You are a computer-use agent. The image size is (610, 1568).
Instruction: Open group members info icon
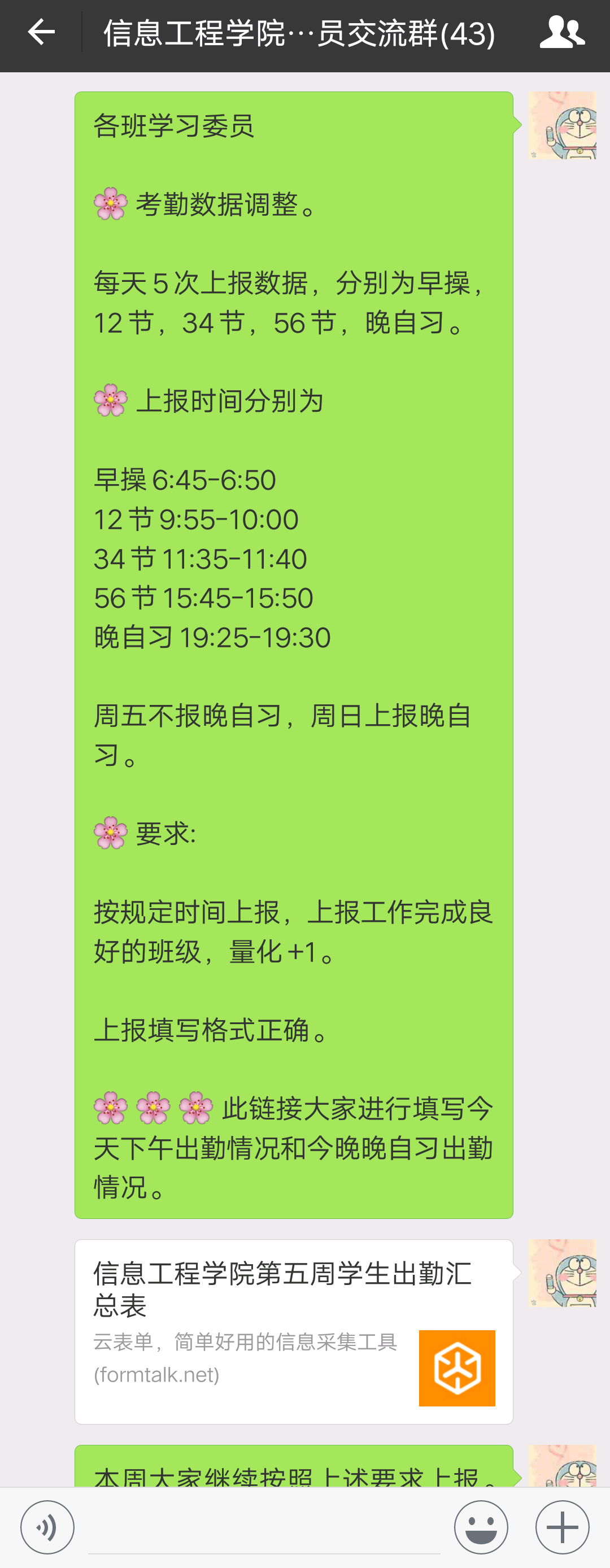pyautogui.click(x=561, y=33)
